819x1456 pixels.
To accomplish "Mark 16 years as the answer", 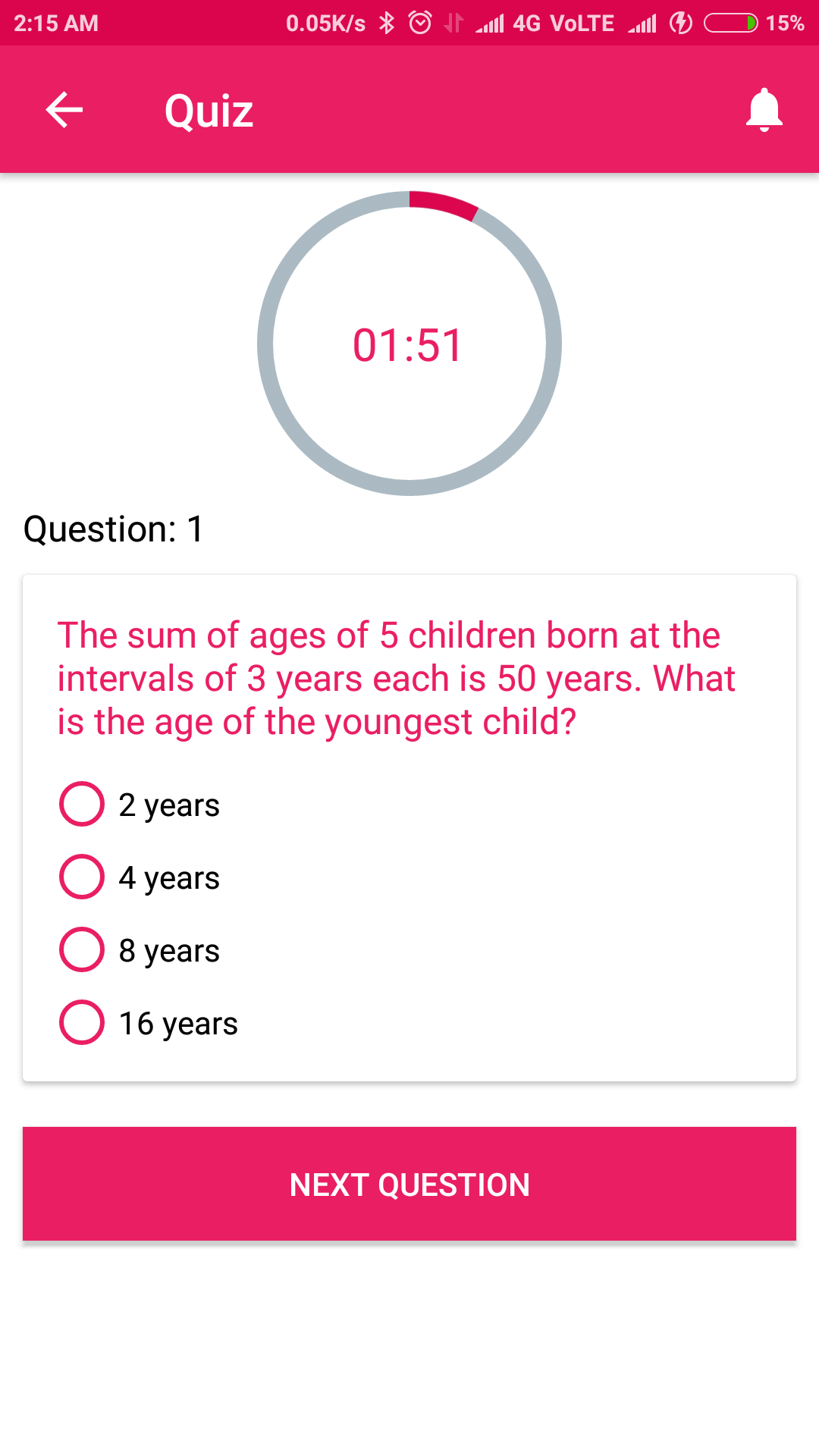I will (82, 1022).
